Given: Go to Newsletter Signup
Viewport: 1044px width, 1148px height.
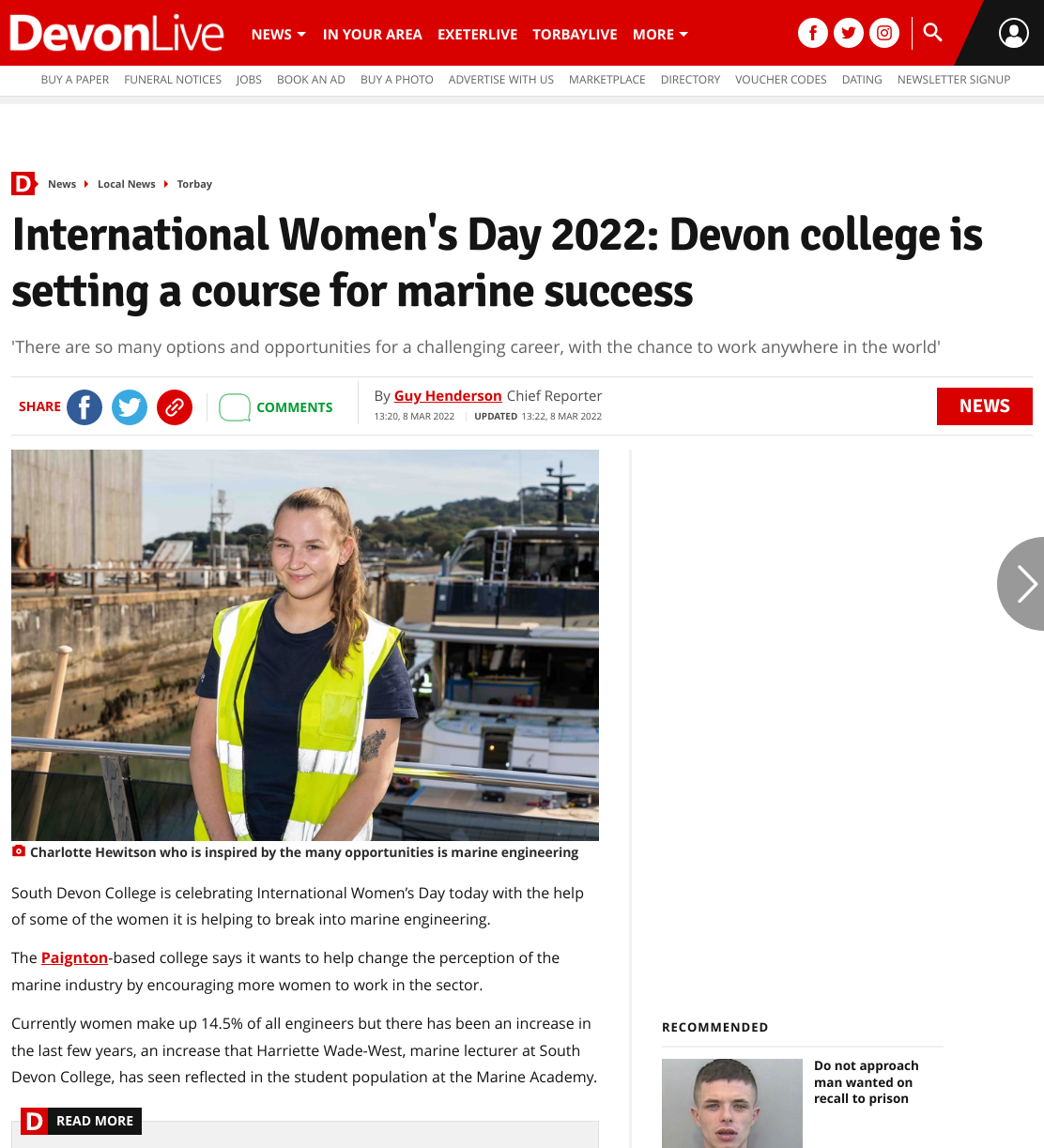Looking at the screenshot, I should (x=954, y=80).
